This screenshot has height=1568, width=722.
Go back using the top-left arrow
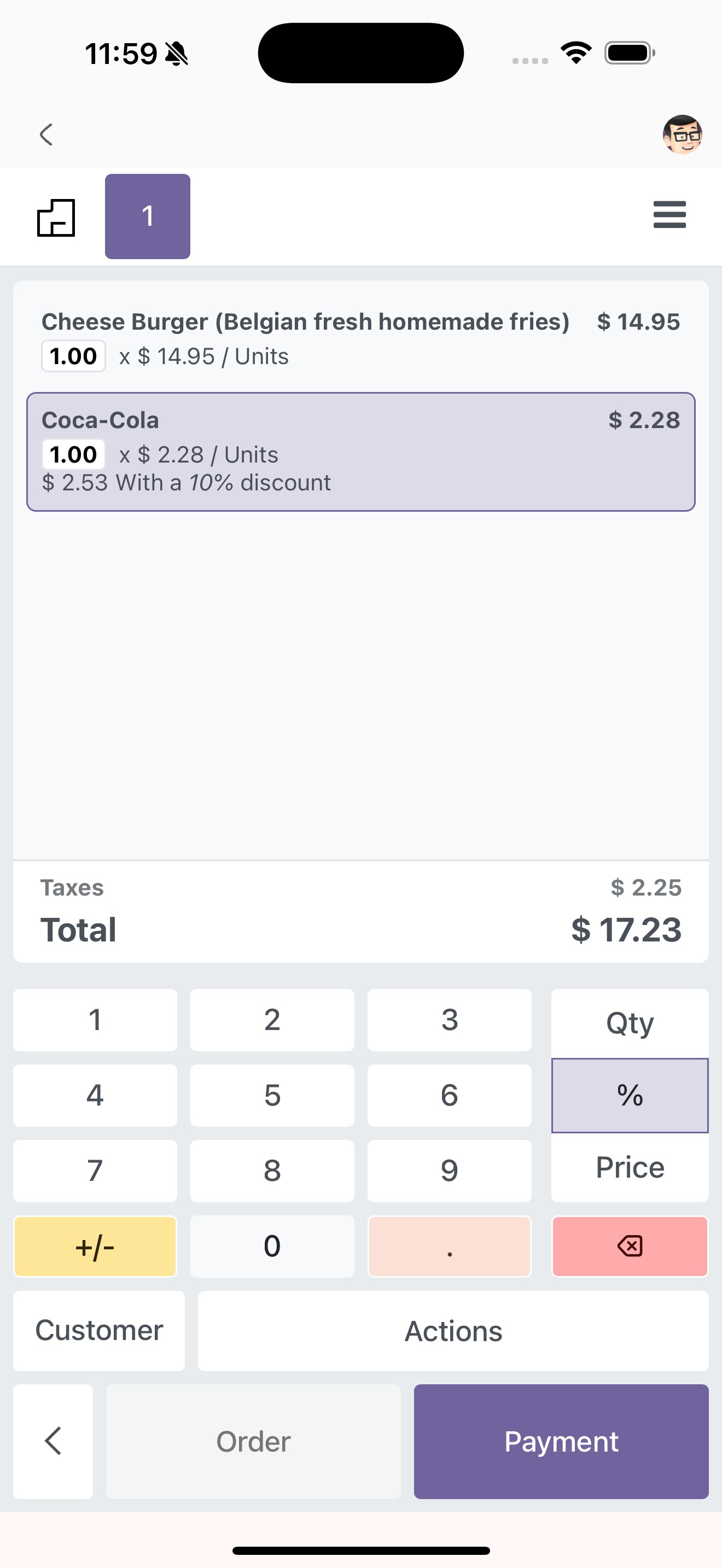pos(46,134)
